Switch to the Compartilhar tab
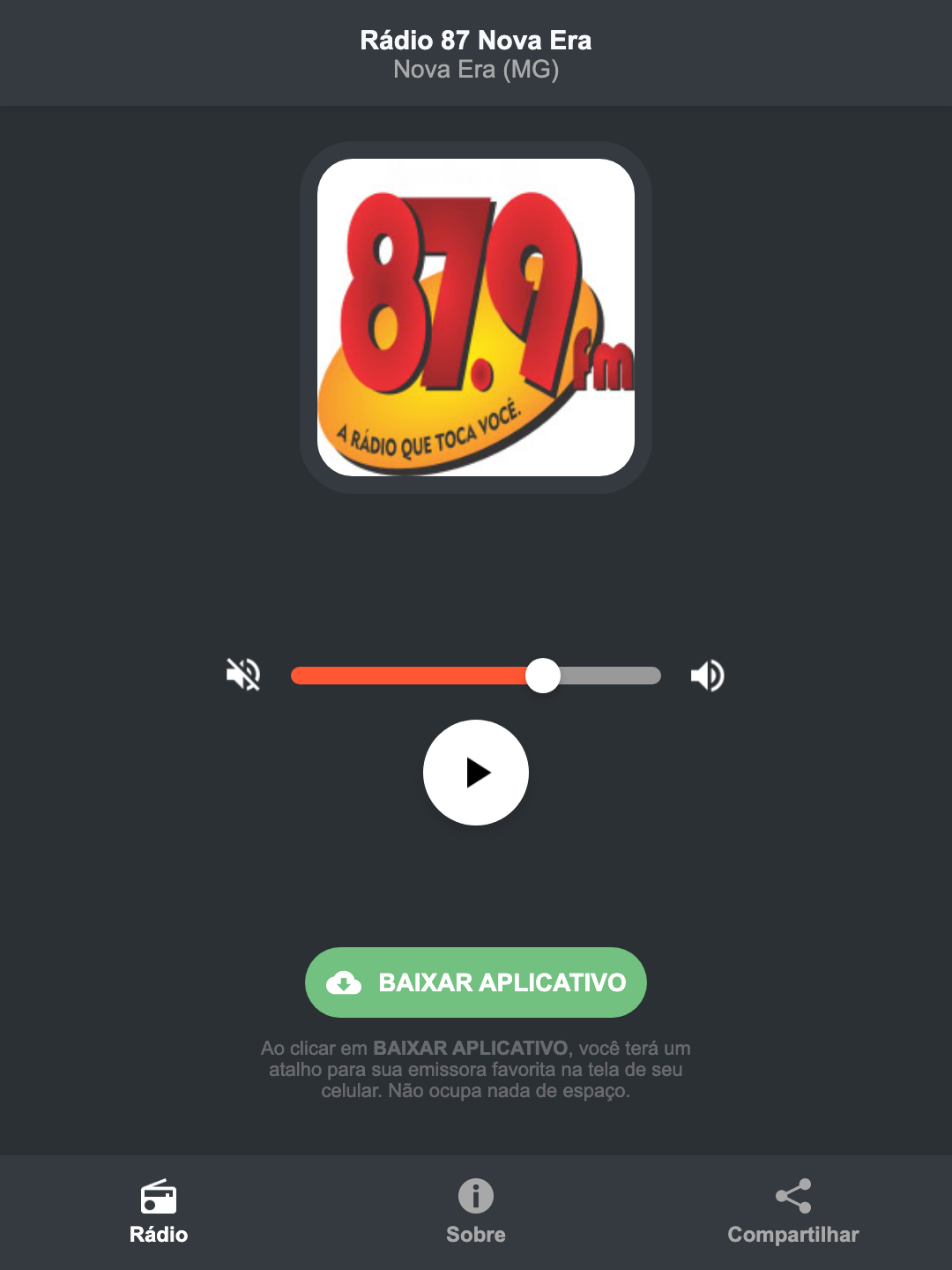This screenshot has width=952, height=1270. (x=792, y=1234)
